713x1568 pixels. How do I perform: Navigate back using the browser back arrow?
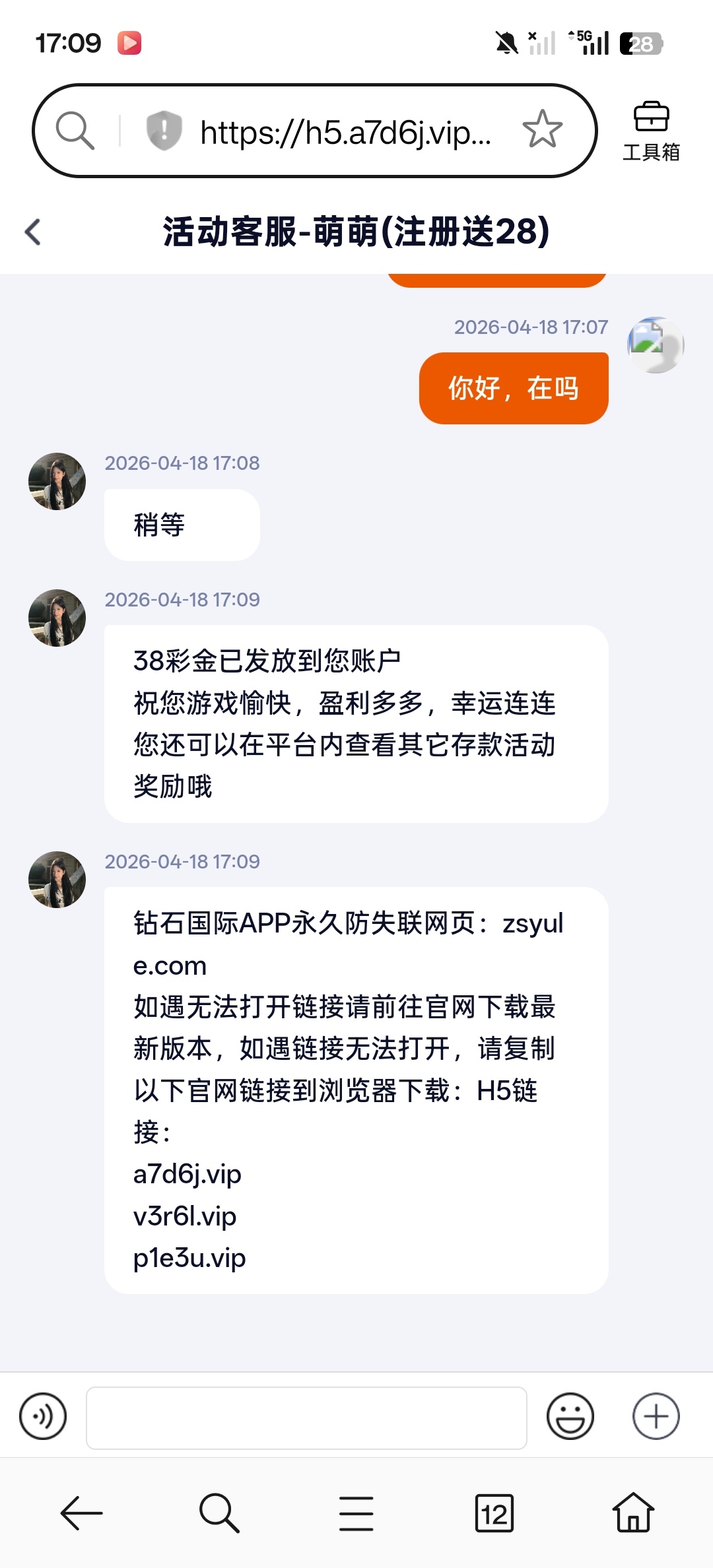(x=81, y=1513)
